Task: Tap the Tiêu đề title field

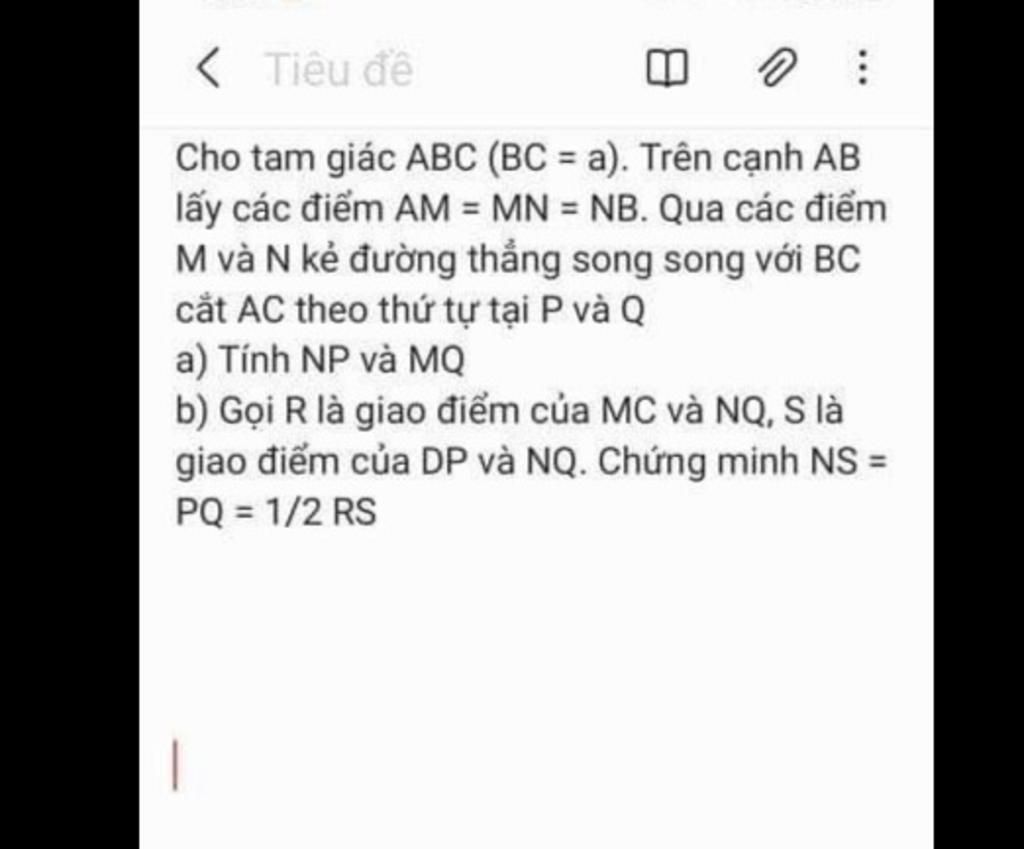Action: (x=338, y=70)
